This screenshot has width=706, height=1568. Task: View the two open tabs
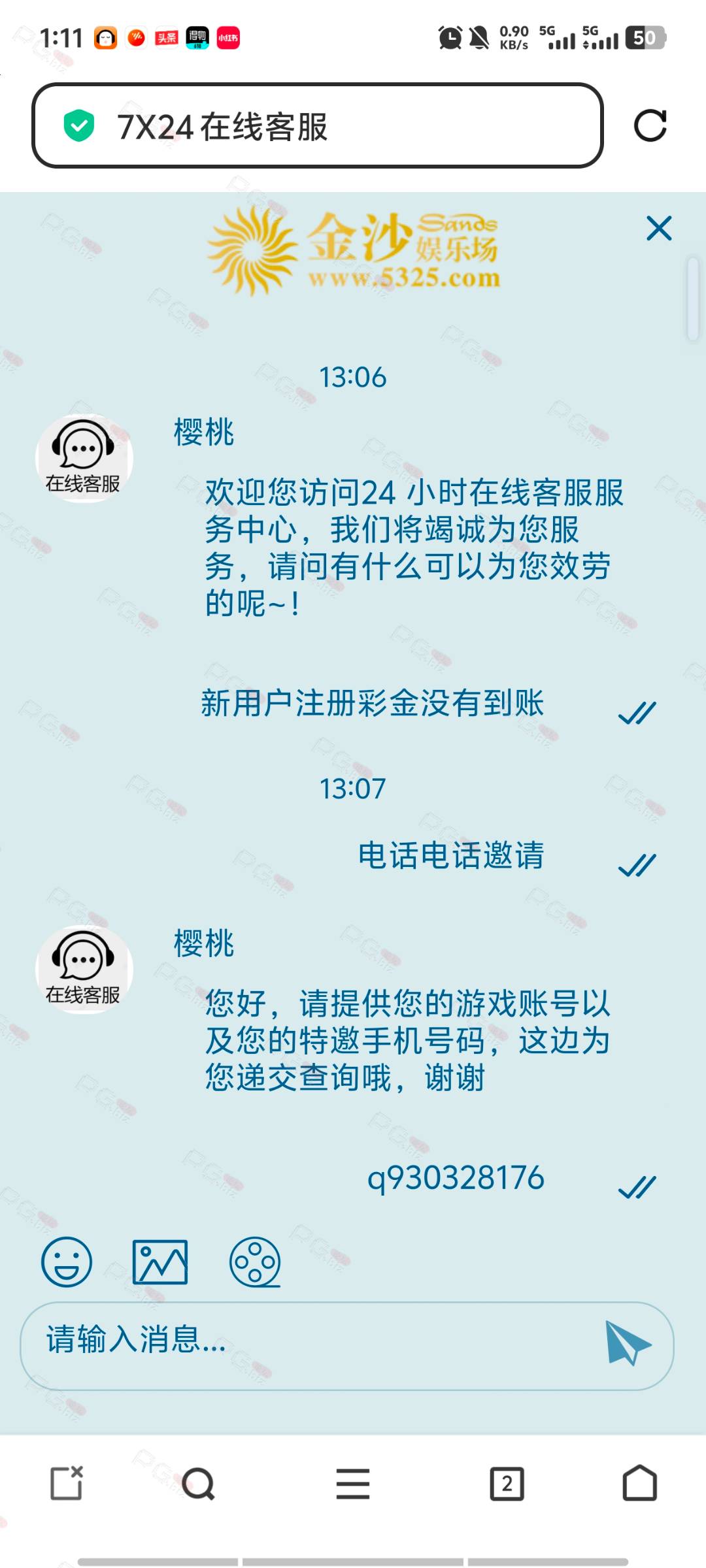[507, 1484]
